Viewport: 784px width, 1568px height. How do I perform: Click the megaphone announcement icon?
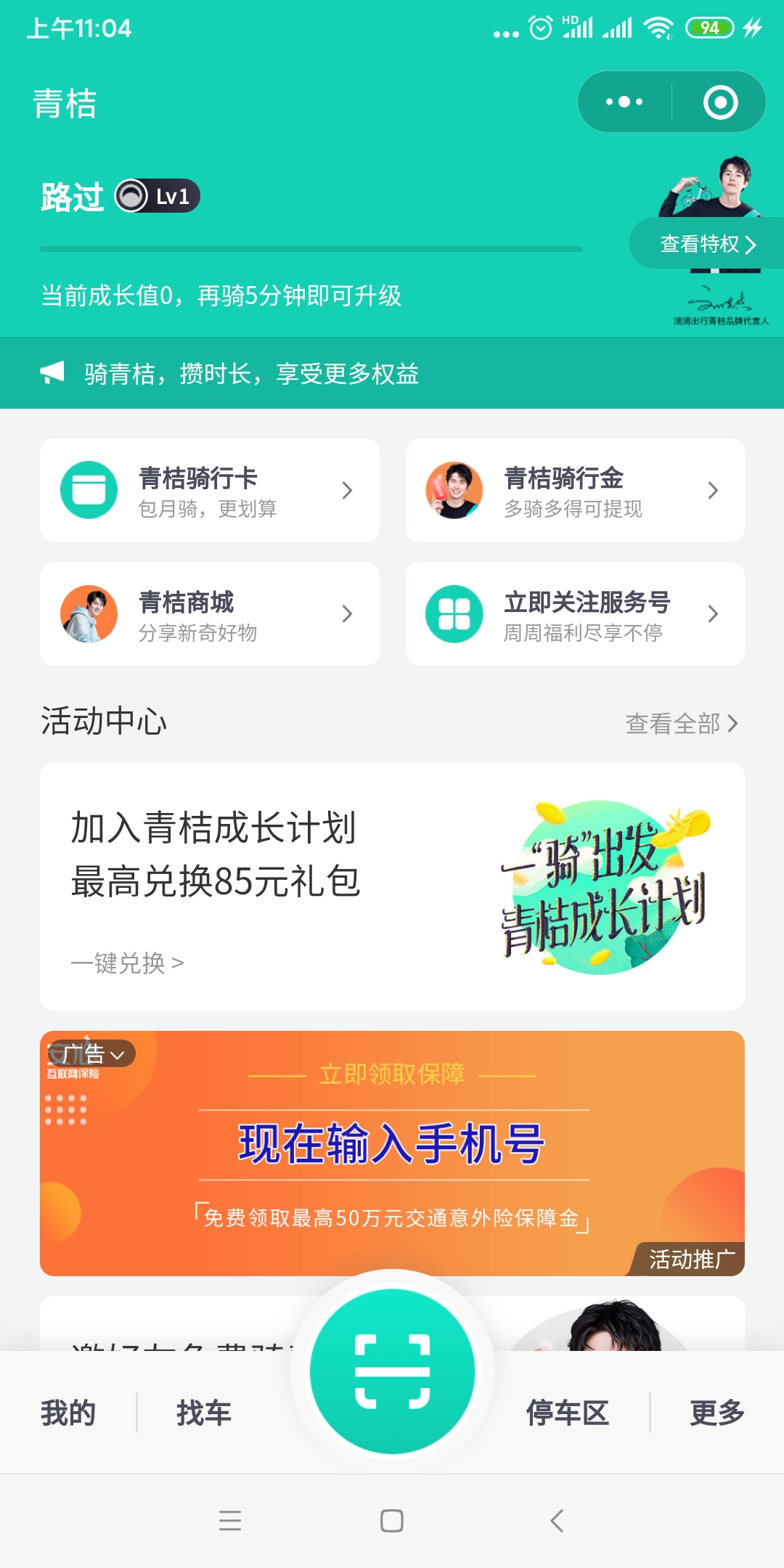click(x=52, y=373)
